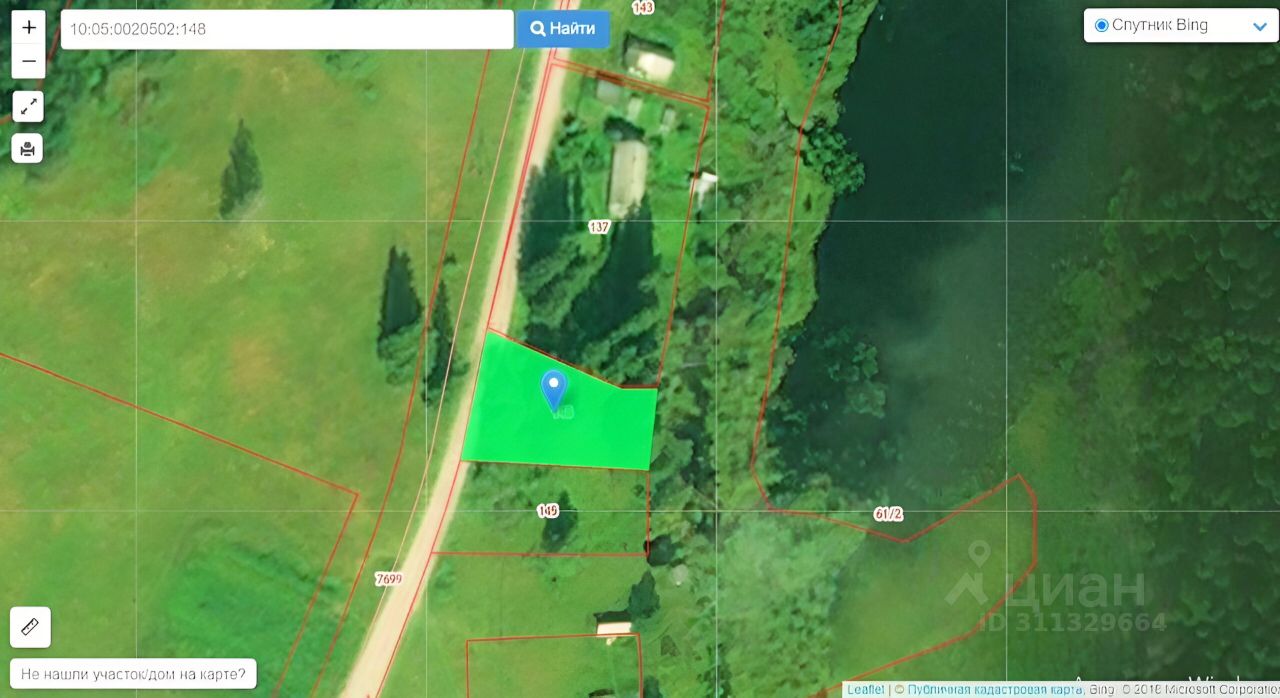
Task: Open the Спутник Bing layer dropdown
Action: (x=1180, y=26)
